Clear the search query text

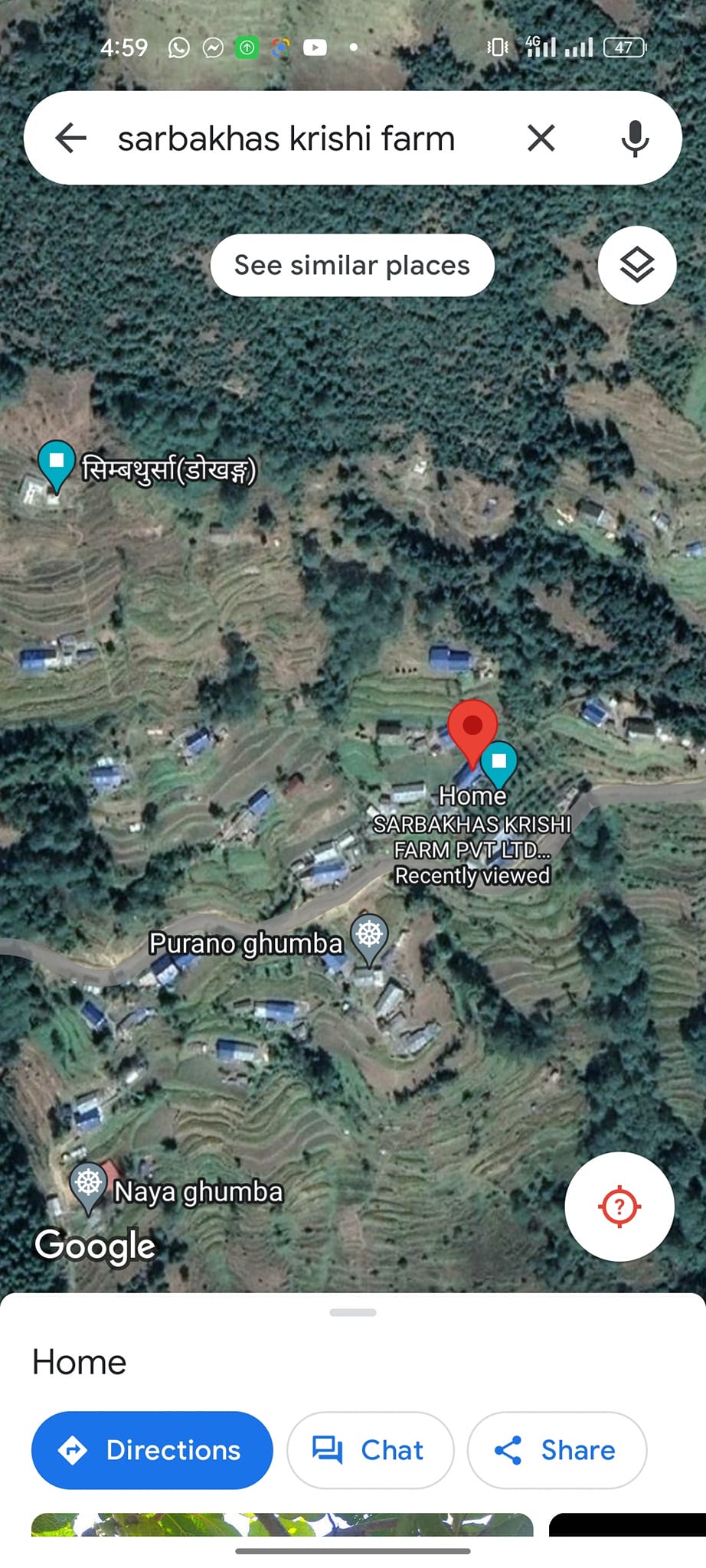[541, 139]
